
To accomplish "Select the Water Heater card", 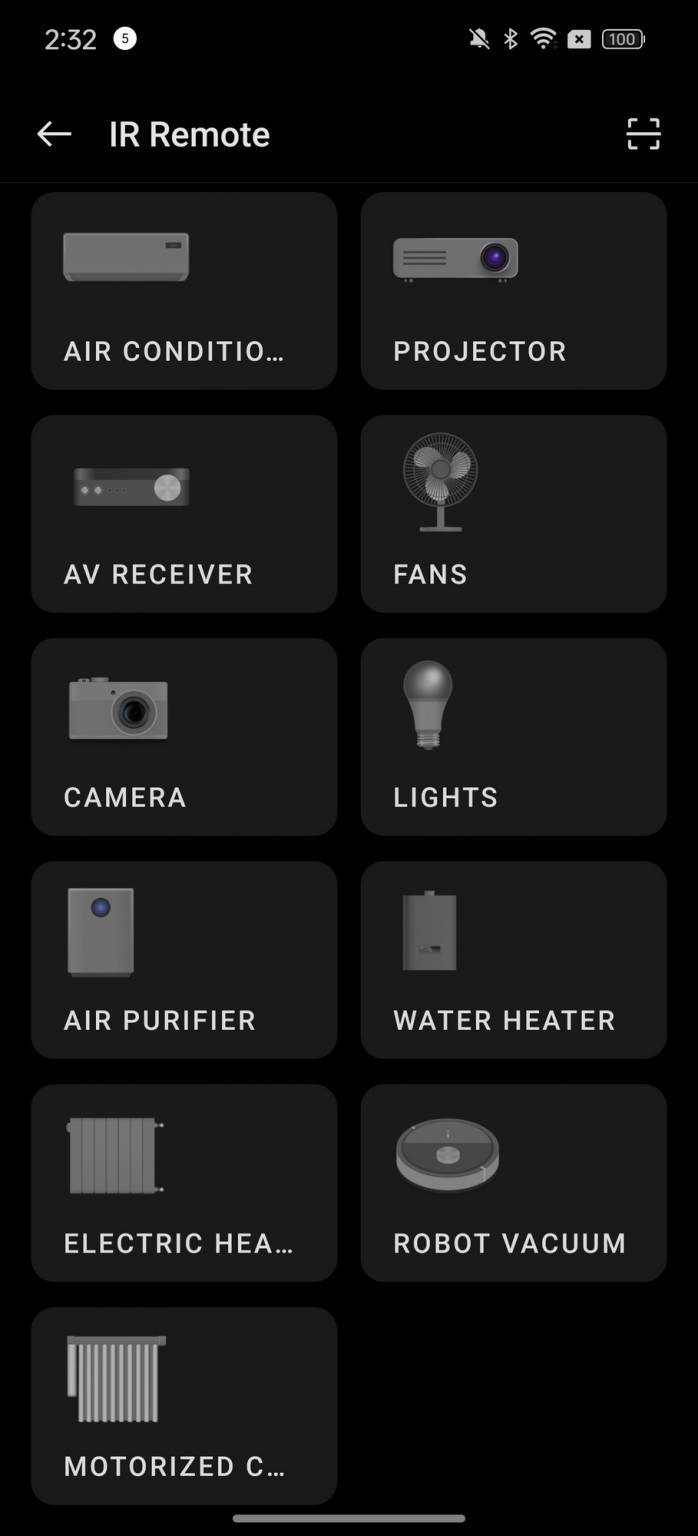I will [x=513, y=960].
